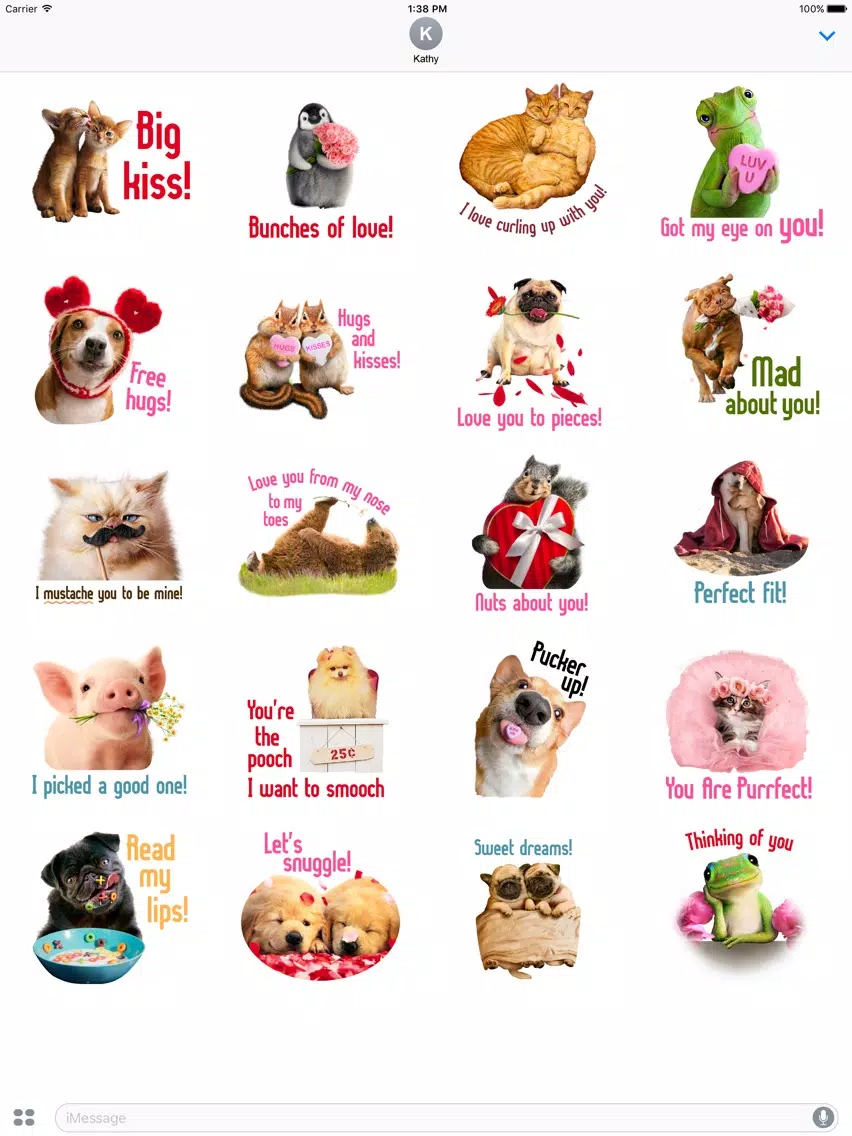Viewport: 852px width, 1136px height.
Task: Tap the iMessage text field
Action: tap(430, 1117)
